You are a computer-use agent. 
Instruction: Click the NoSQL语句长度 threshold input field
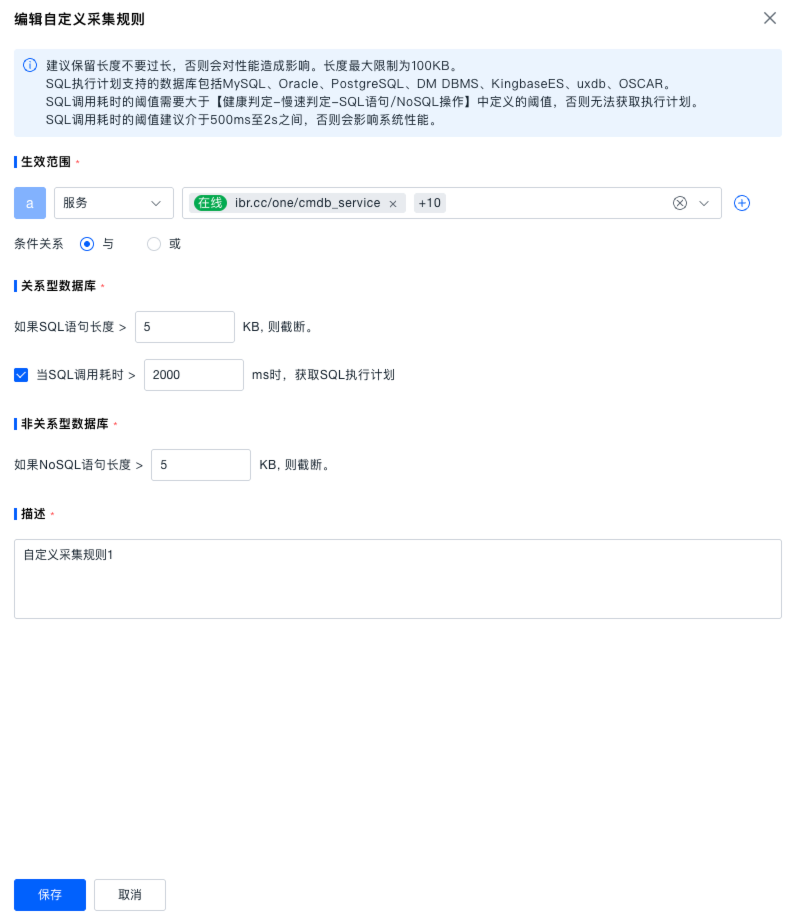tap(200, 465)
